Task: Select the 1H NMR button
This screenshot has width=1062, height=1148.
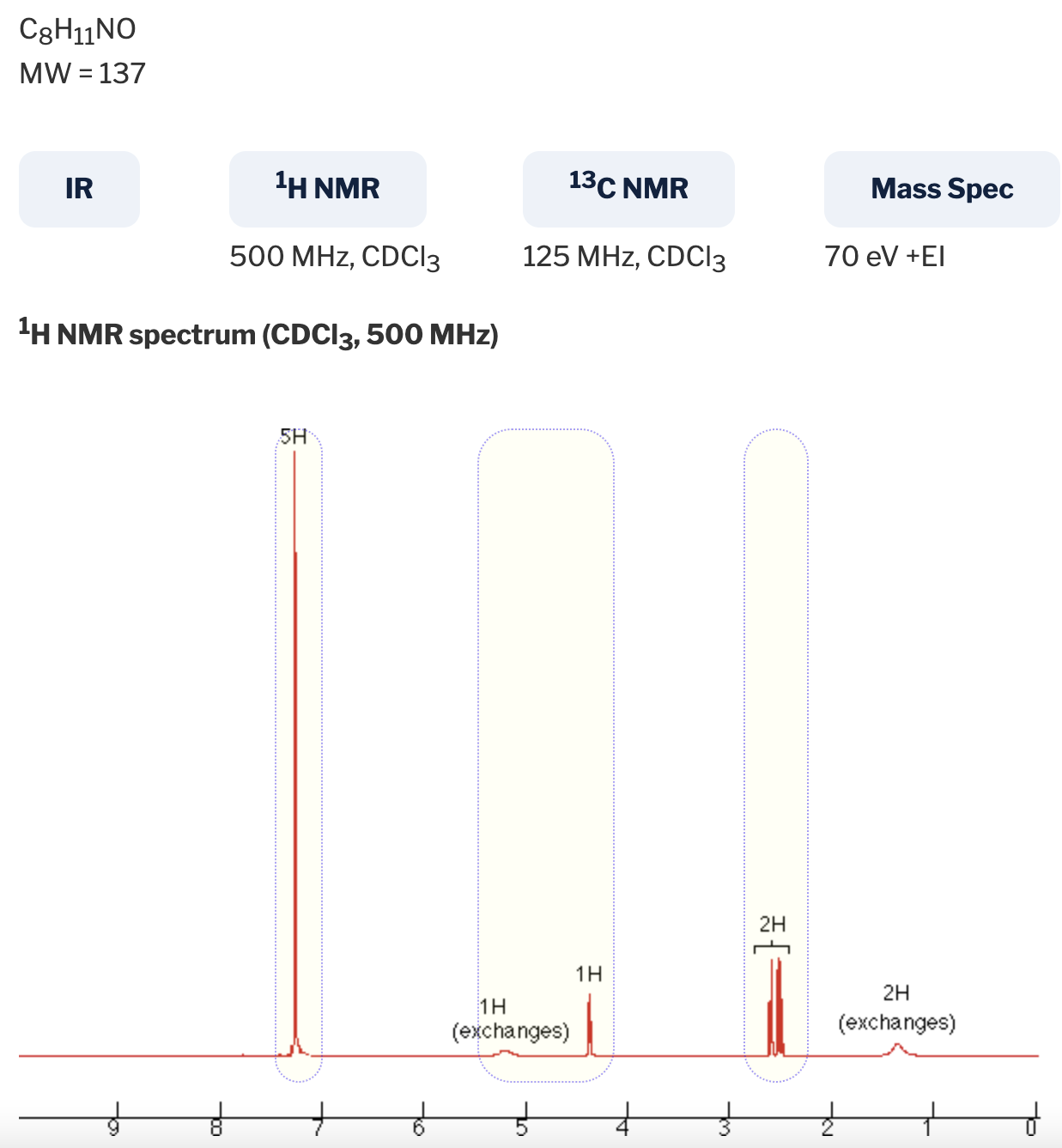Action: (x=328, y=189)
